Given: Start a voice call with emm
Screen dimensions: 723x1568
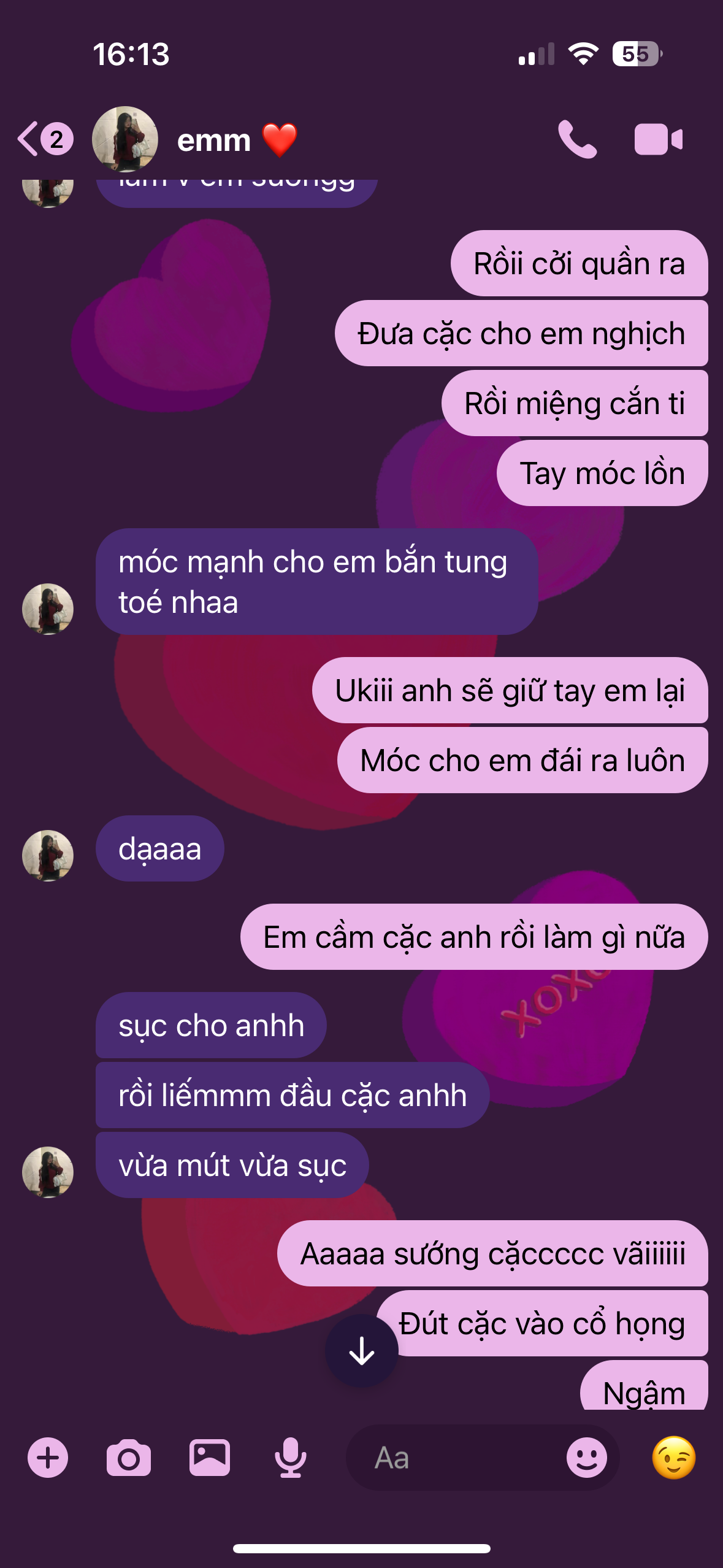Looking at the screenshot, I should point(576,140).
